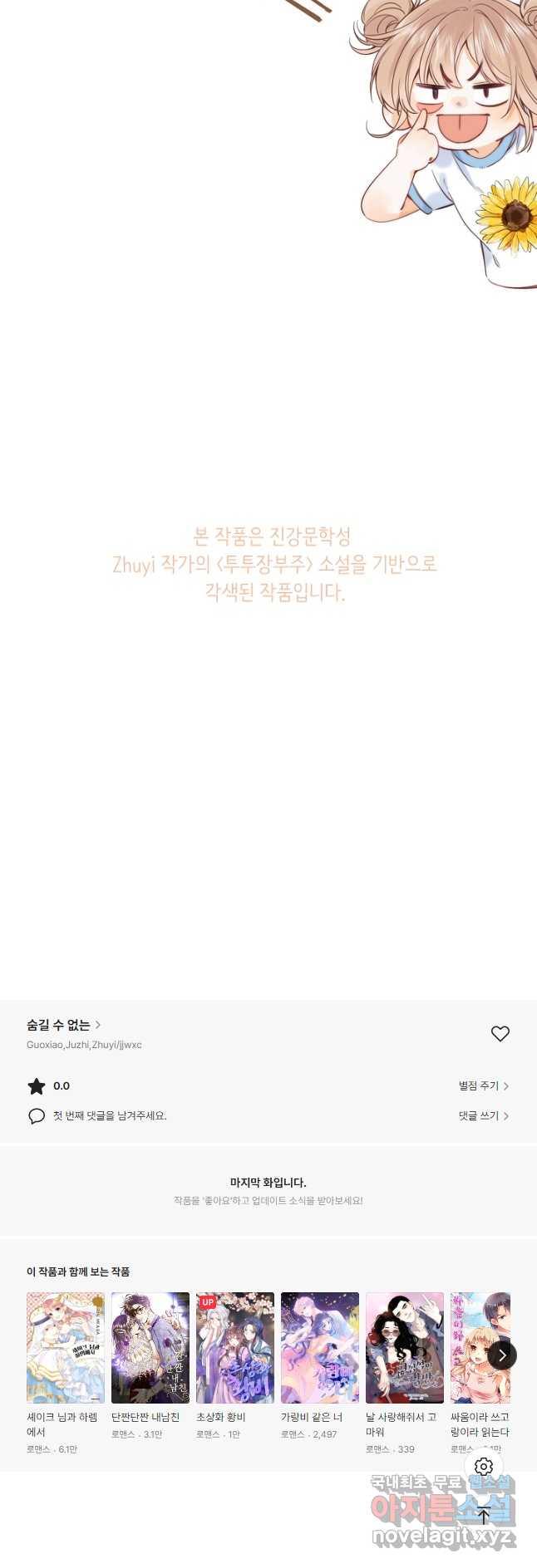Open the viewer settings gear
The height and width of the screenshot is (1568, 537).
point(484,1467)
